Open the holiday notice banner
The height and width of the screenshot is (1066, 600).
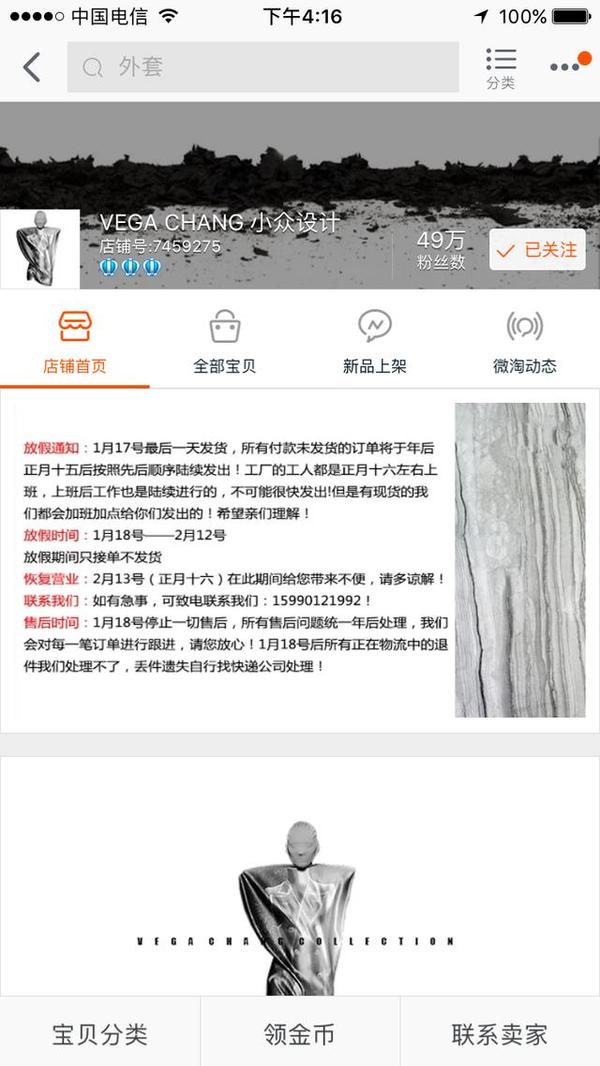pyautogui.click(x=300, y=560)
